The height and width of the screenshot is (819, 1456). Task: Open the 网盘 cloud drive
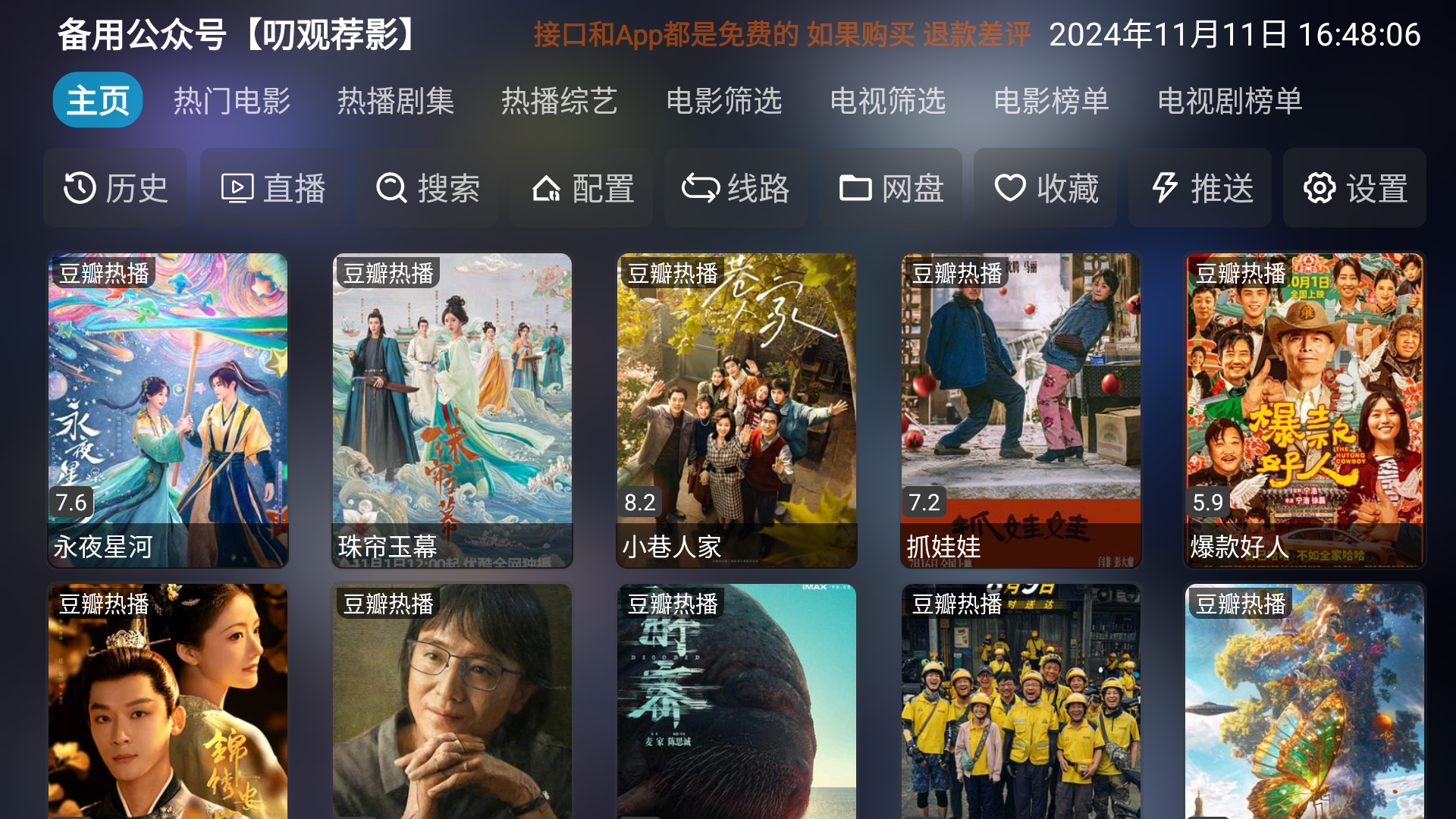(x=891, y=188)
